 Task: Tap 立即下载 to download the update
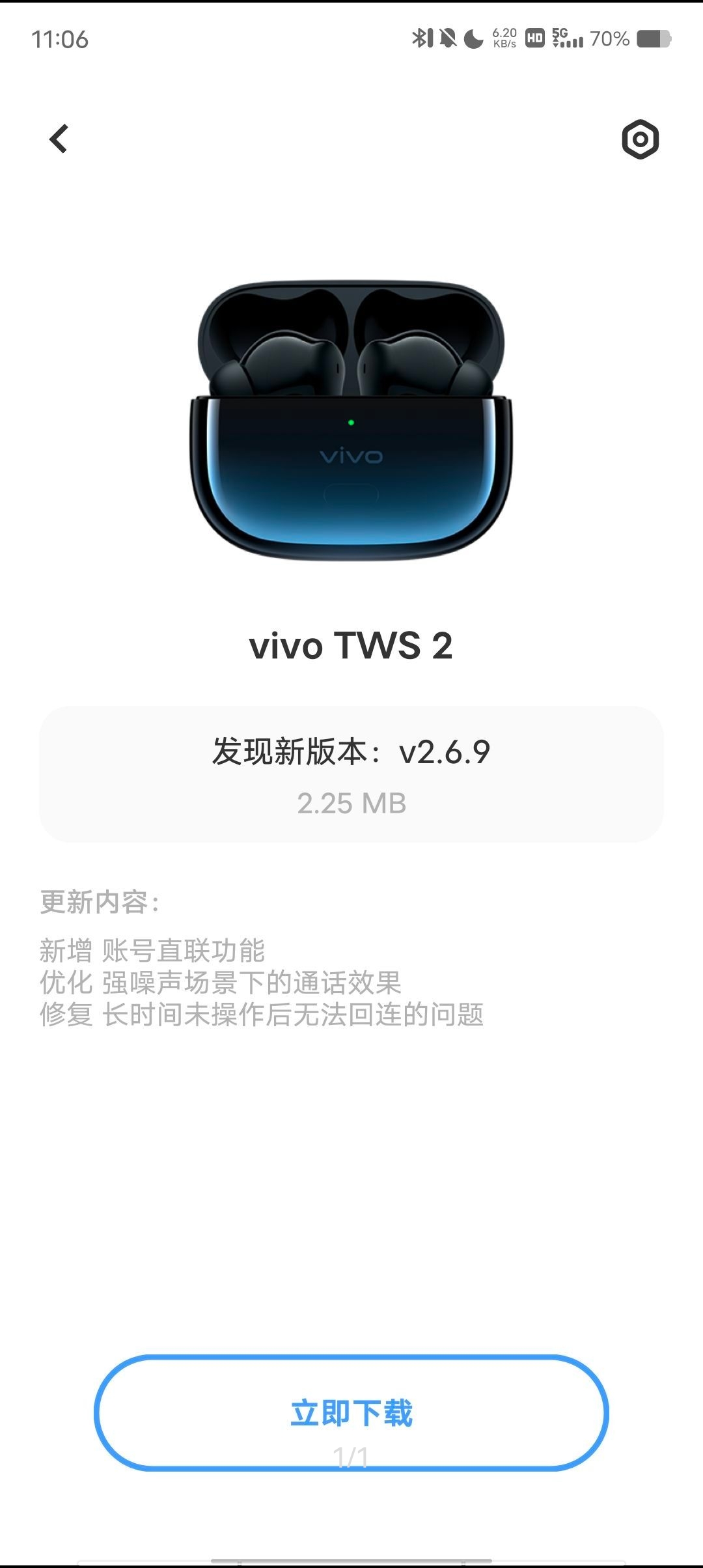tap(351, 1412)
